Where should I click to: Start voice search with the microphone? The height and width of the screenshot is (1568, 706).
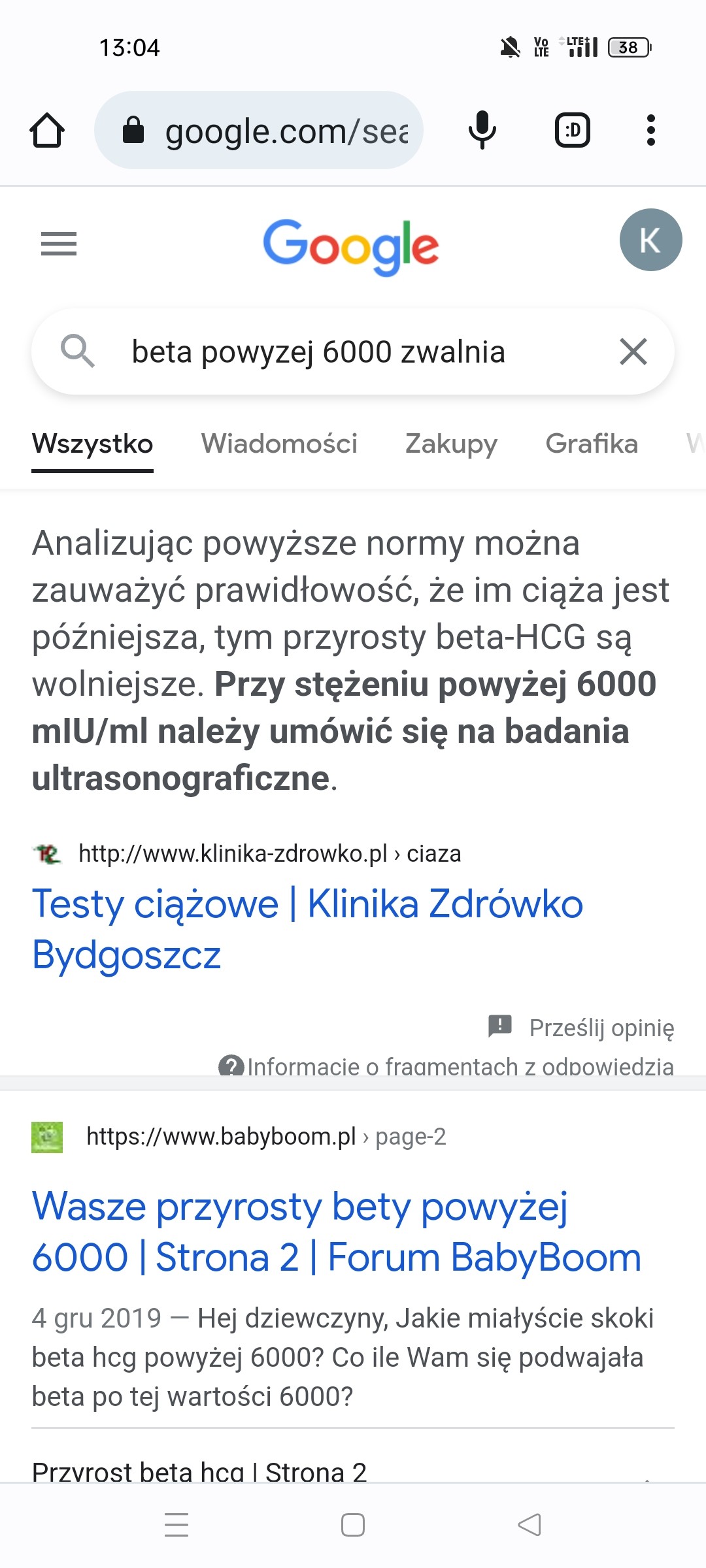(x=482, y=130)
